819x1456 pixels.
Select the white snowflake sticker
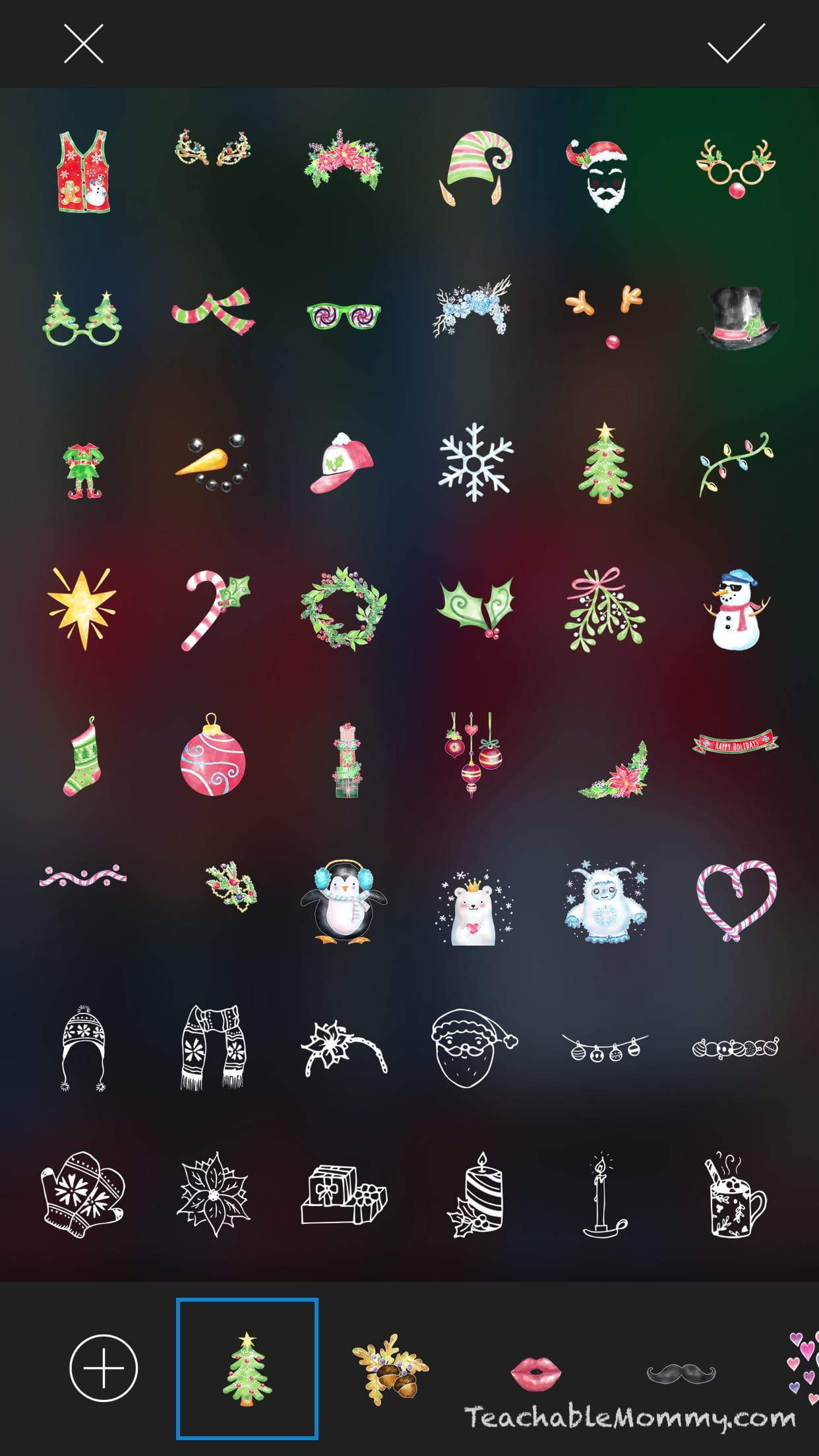click(476, 462)
